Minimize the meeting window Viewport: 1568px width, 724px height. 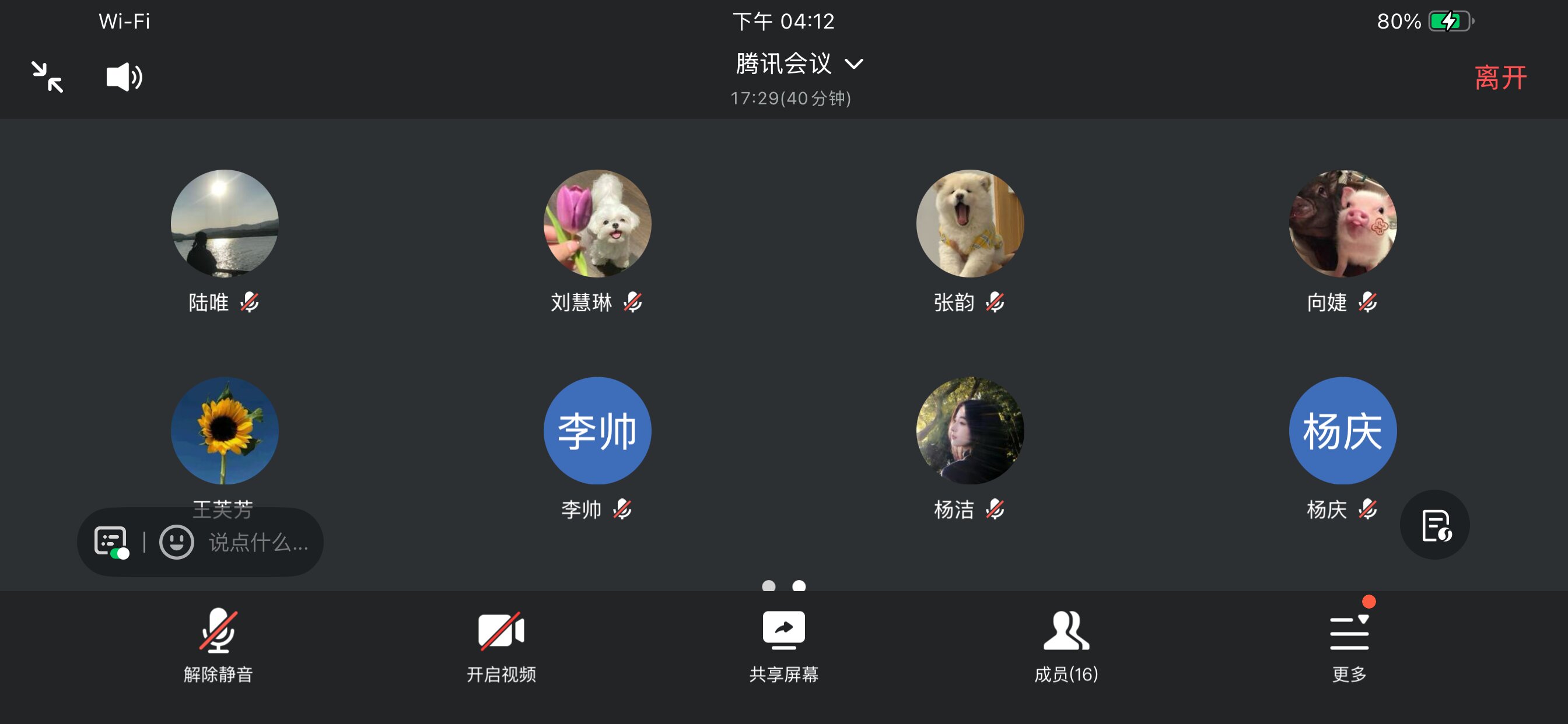47,78
